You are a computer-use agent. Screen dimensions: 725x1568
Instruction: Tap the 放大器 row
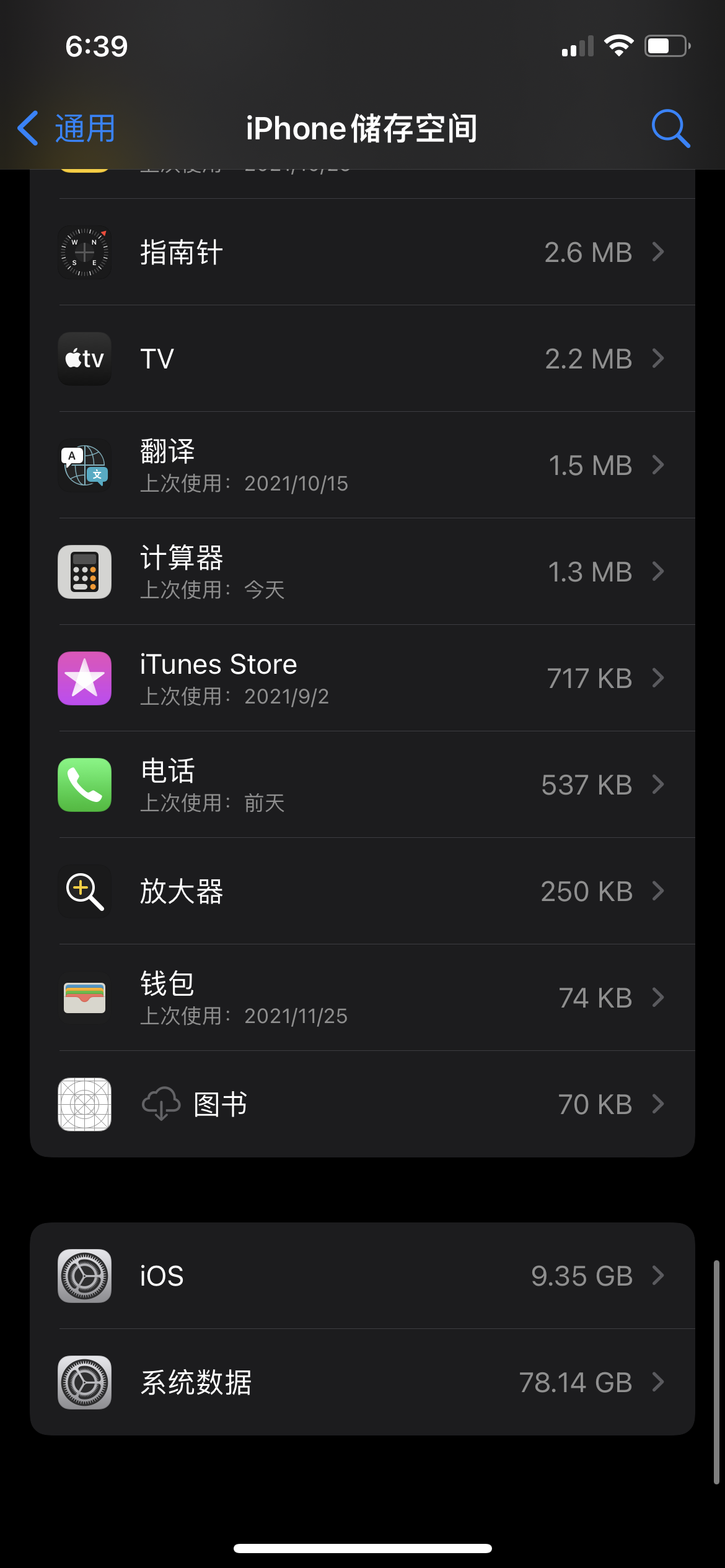click(x=362, y=891)
